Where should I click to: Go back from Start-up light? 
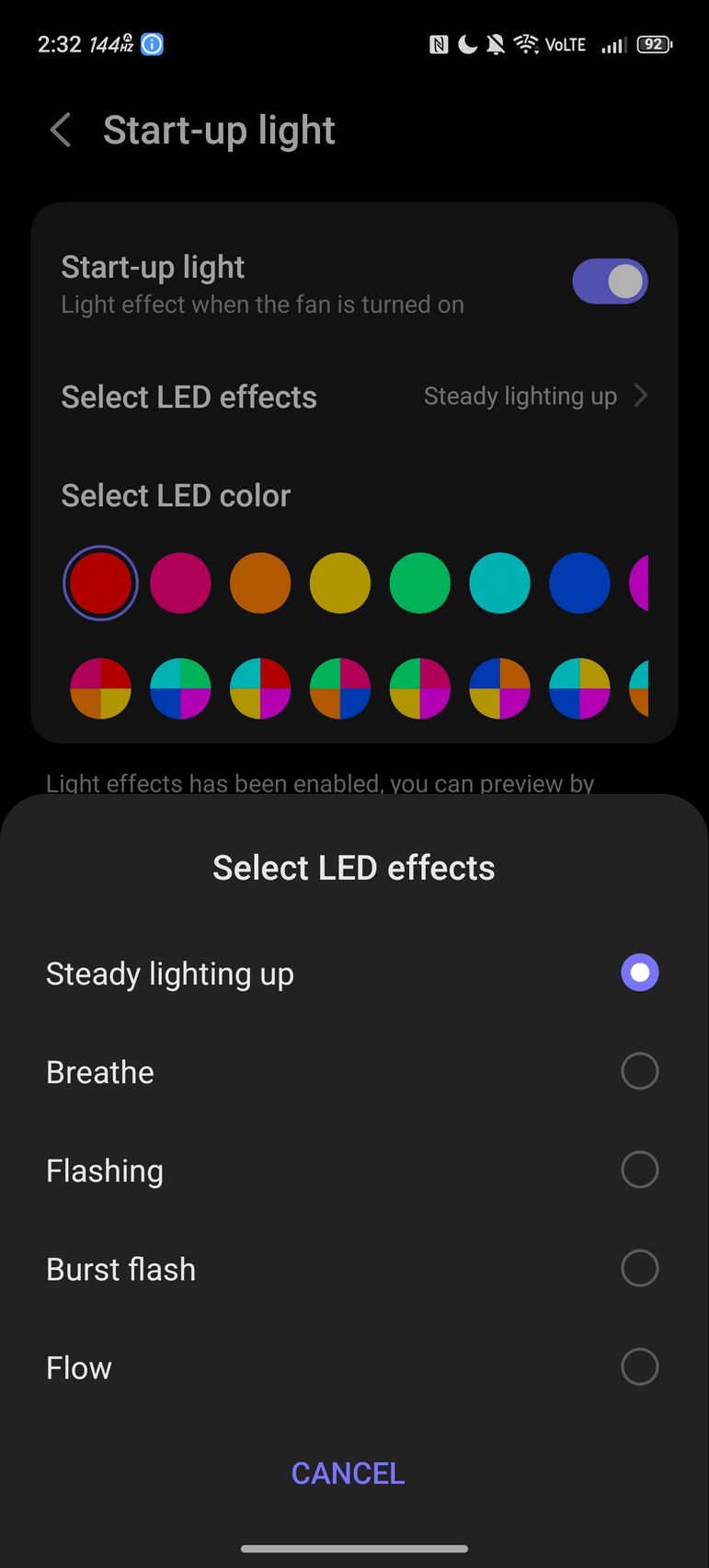61,131
